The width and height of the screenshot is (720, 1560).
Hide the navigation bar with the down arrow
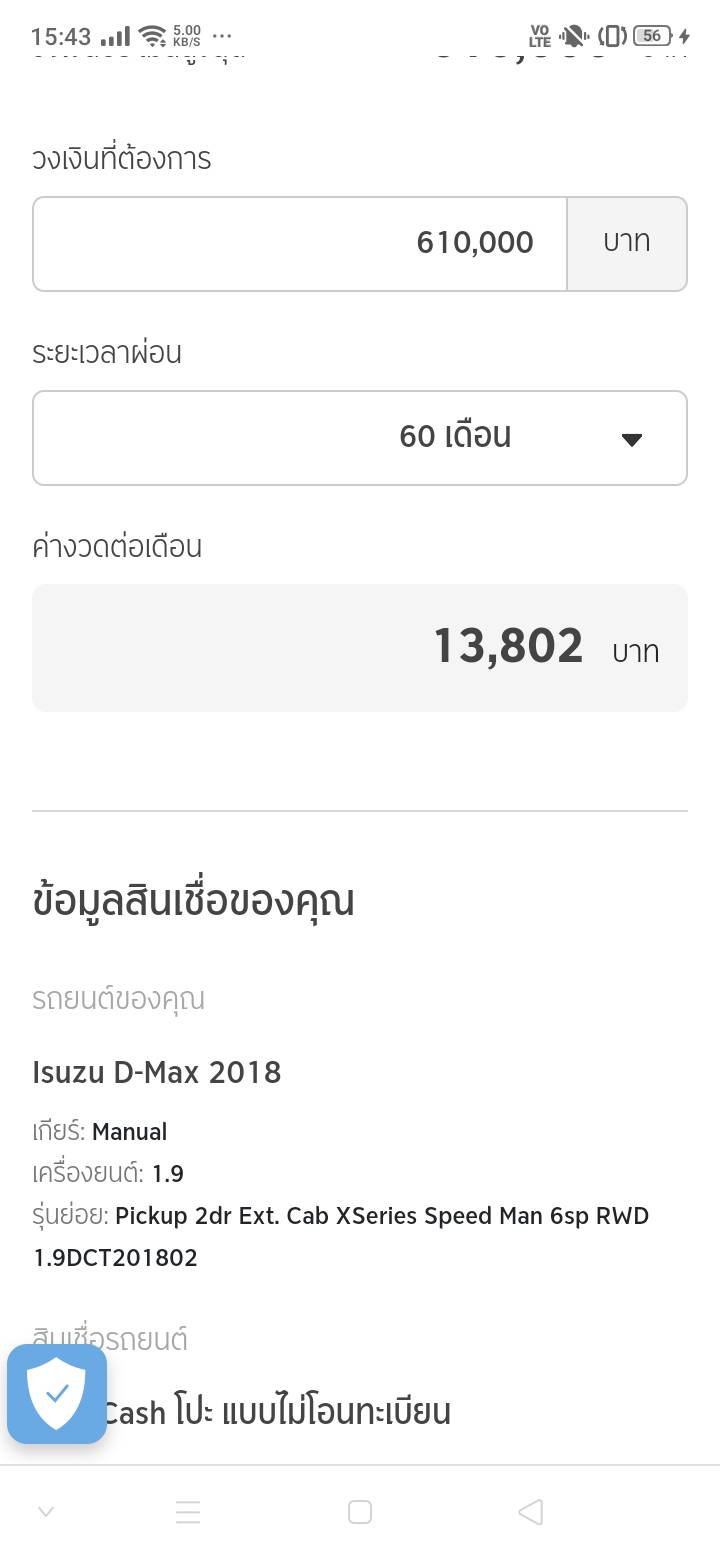click(45, 1512)
